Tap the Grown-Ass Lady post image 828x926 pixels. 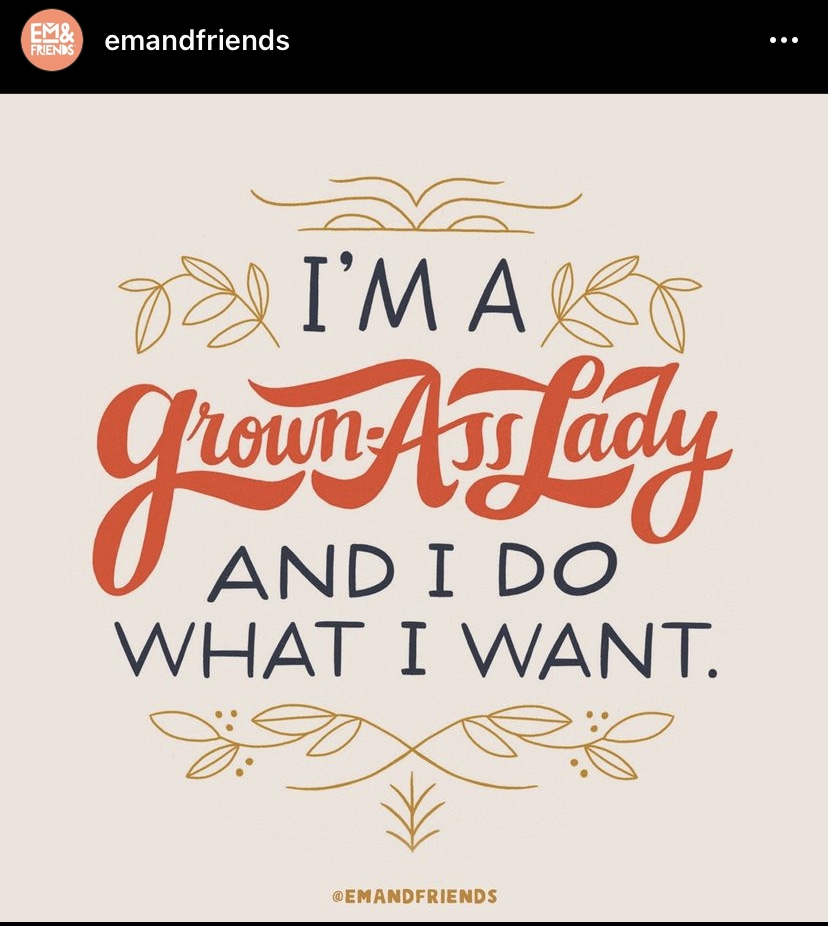tap(414, 505)
